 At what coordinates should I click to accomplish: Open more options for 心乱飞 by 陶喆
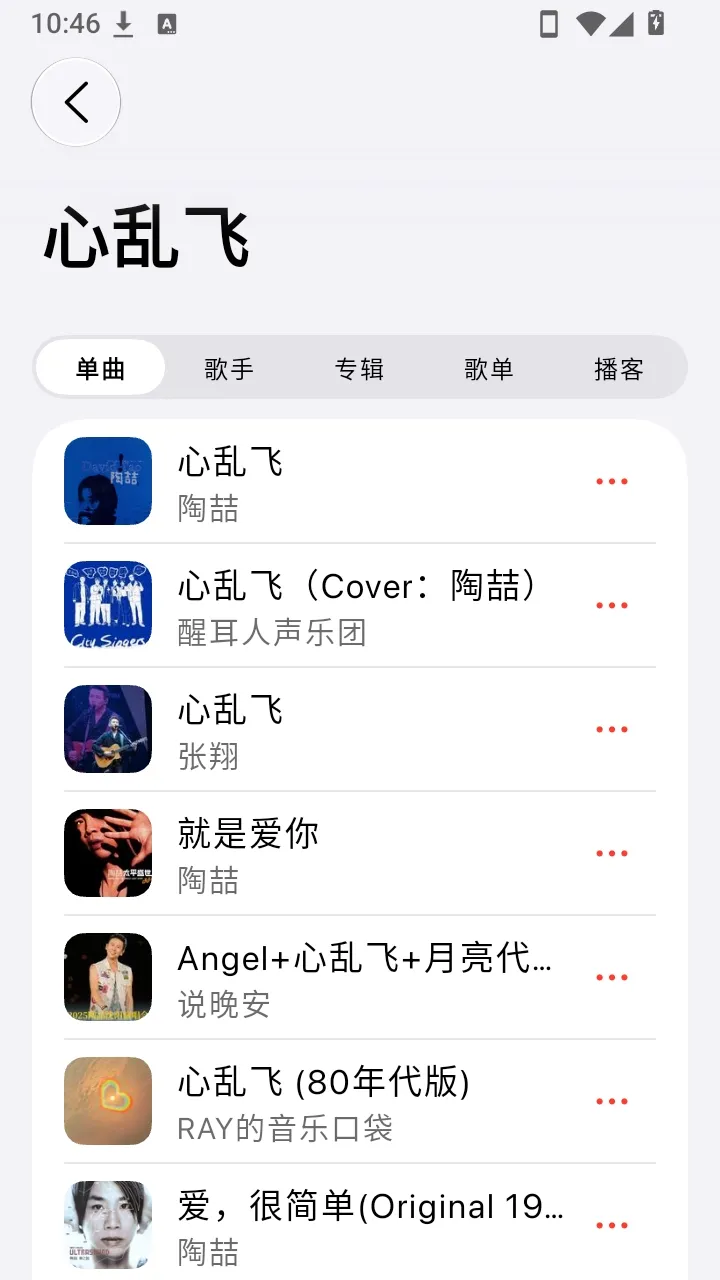tap(612, 481)
